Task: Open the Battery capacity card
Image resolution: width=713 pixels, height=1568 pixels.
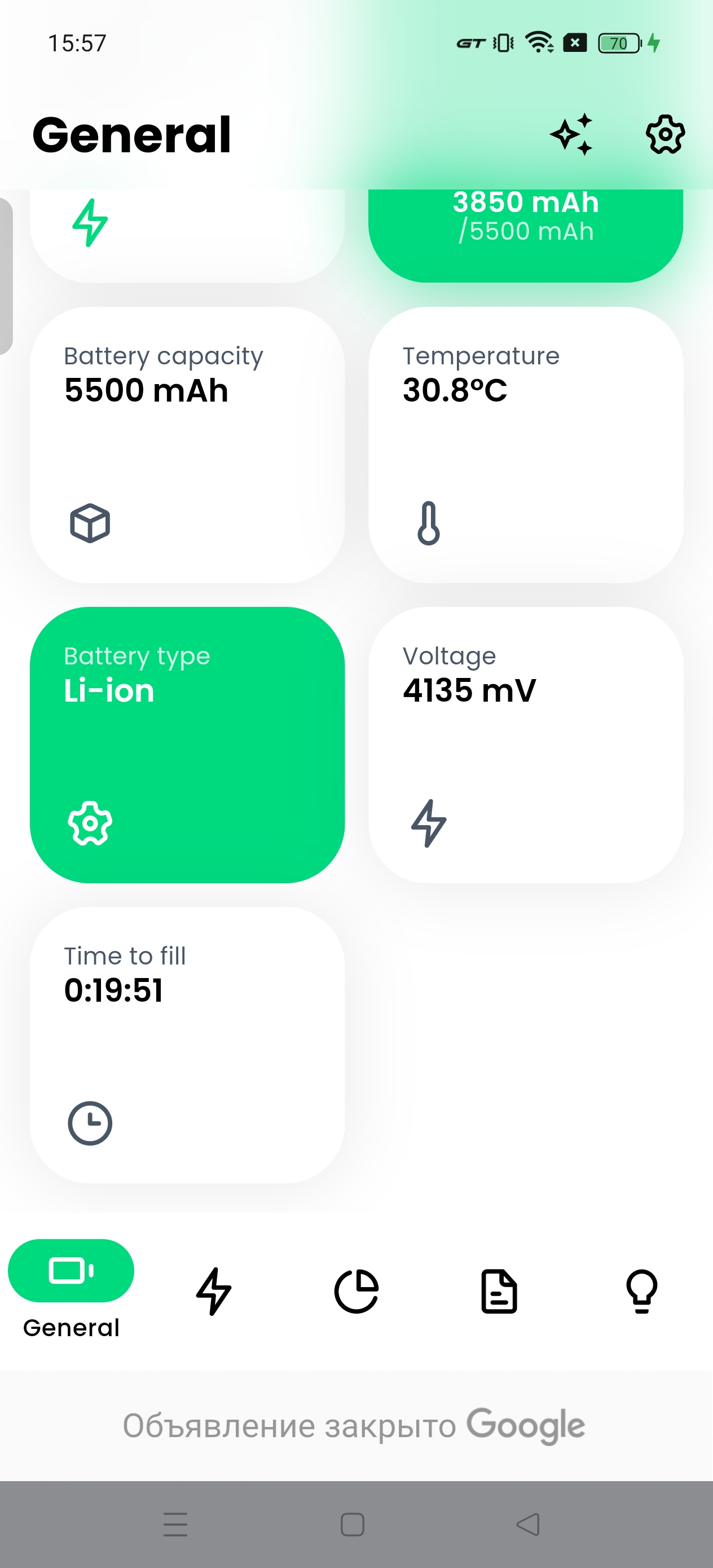Action: click(x=187, y=444)
